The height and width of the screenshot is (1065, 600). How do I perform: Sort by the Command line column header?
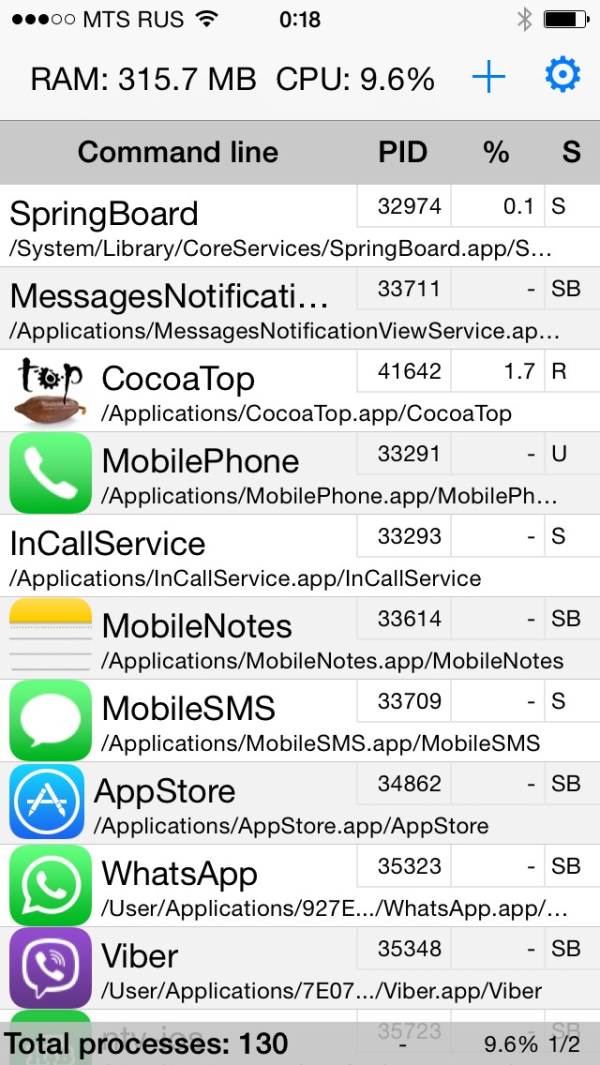click(178, 152)
